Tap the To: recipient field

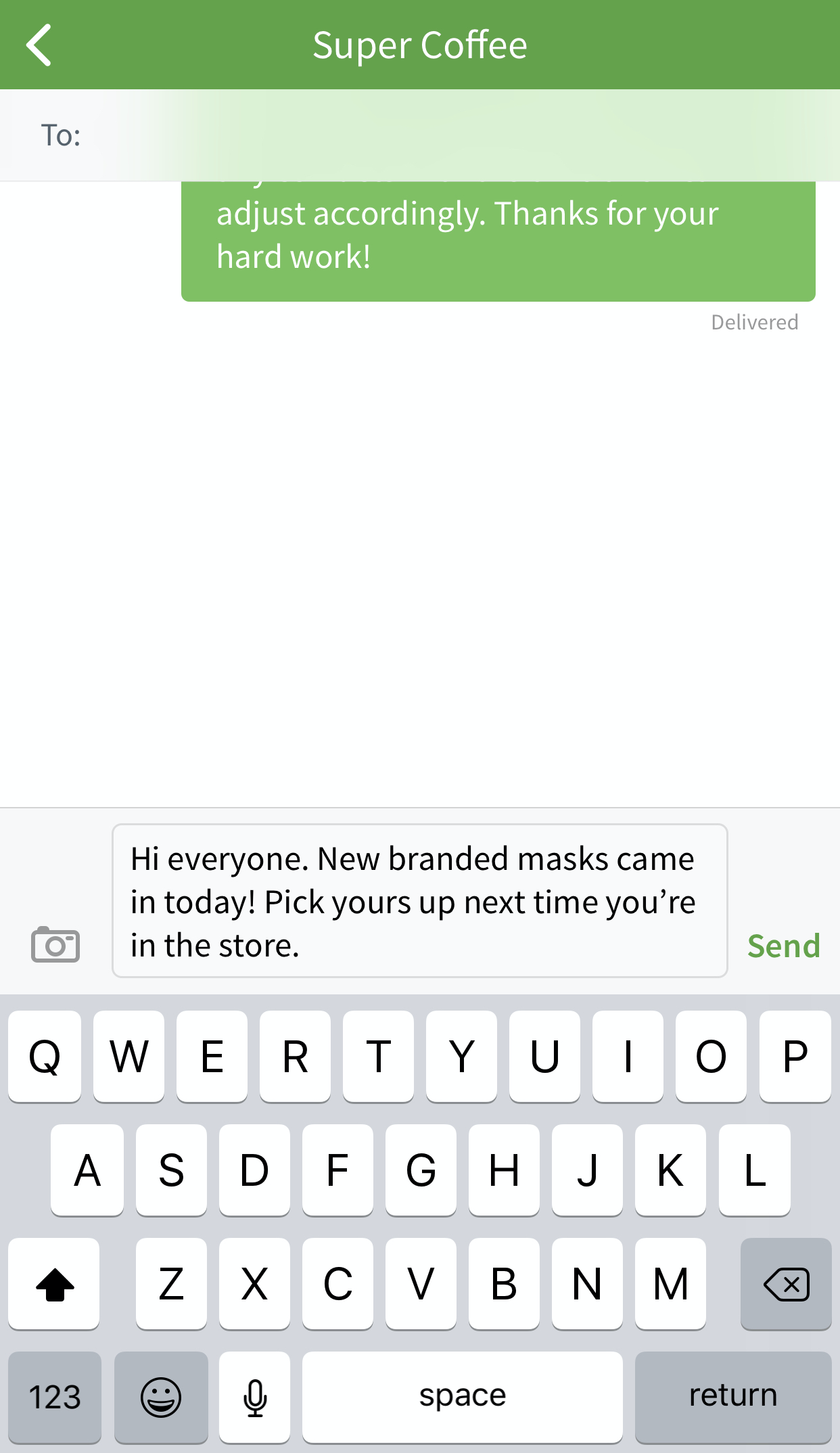271,135
